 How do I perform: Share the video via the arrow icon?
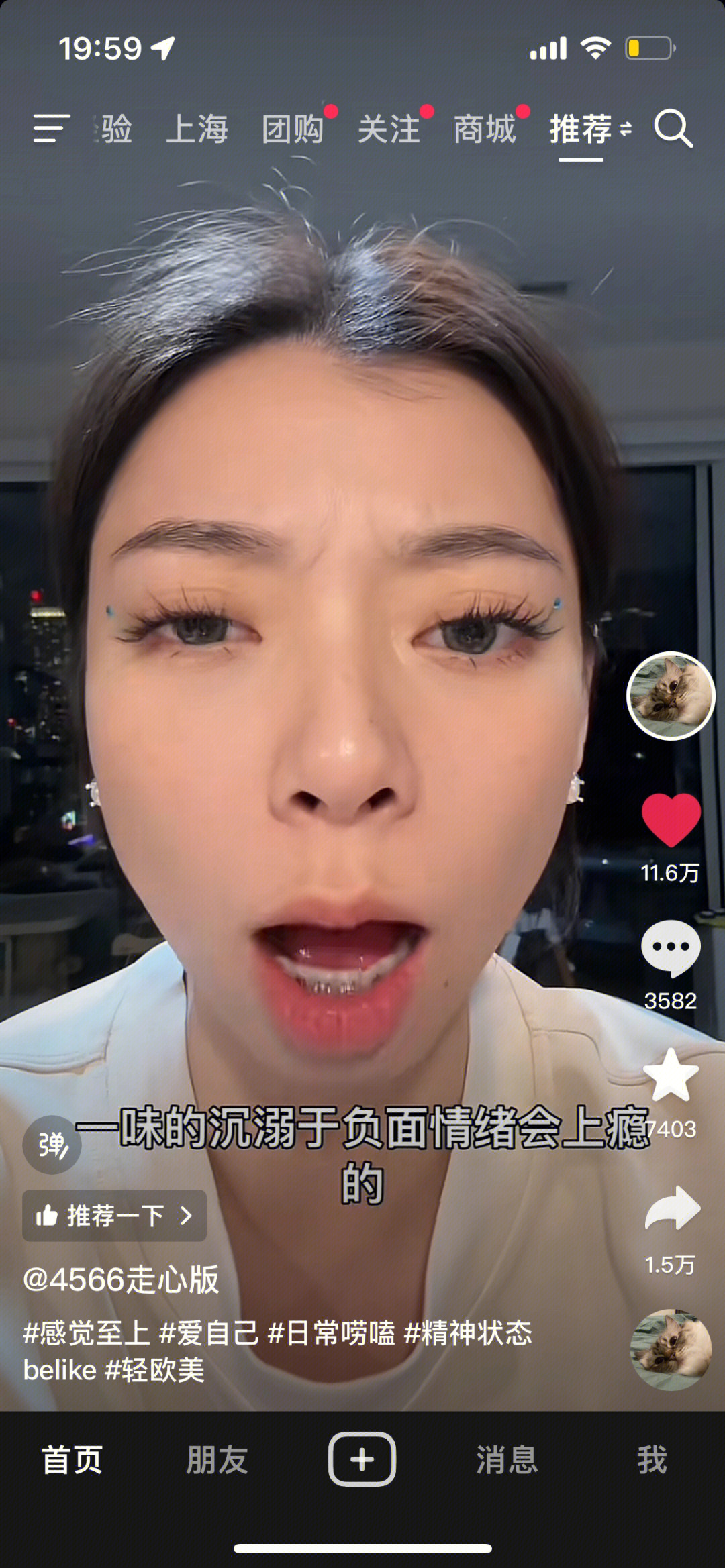coord(672,1208)
